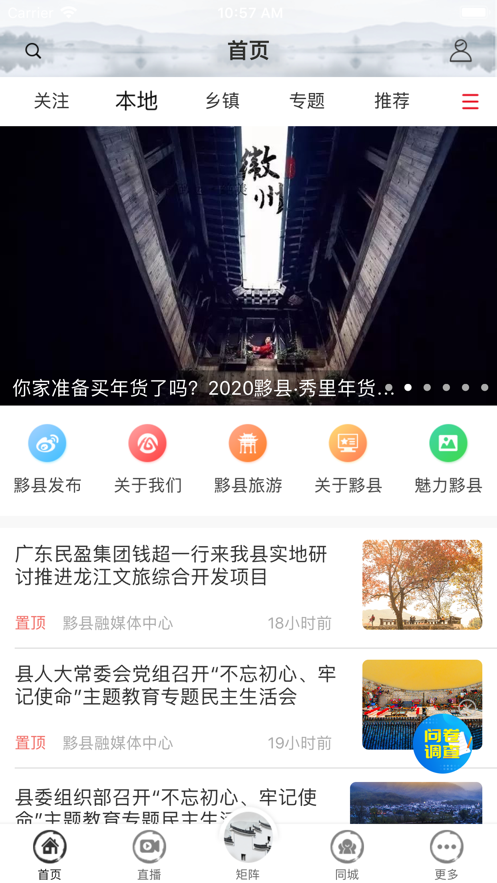The width and height of the screenshot is (497, 883).
Task: Select the 乡镇 tab
Action: [222, 101]
